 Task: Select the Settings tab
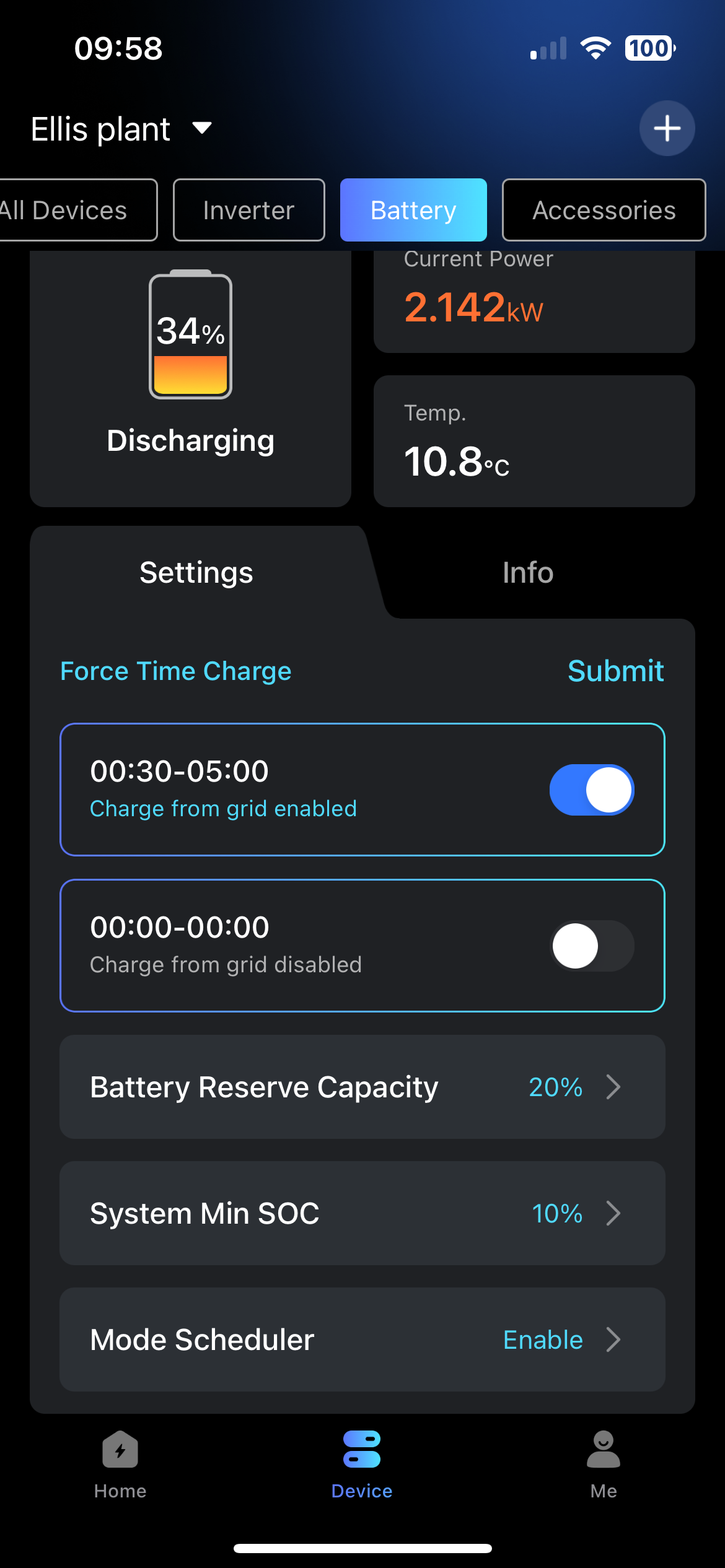pos(196,572)
